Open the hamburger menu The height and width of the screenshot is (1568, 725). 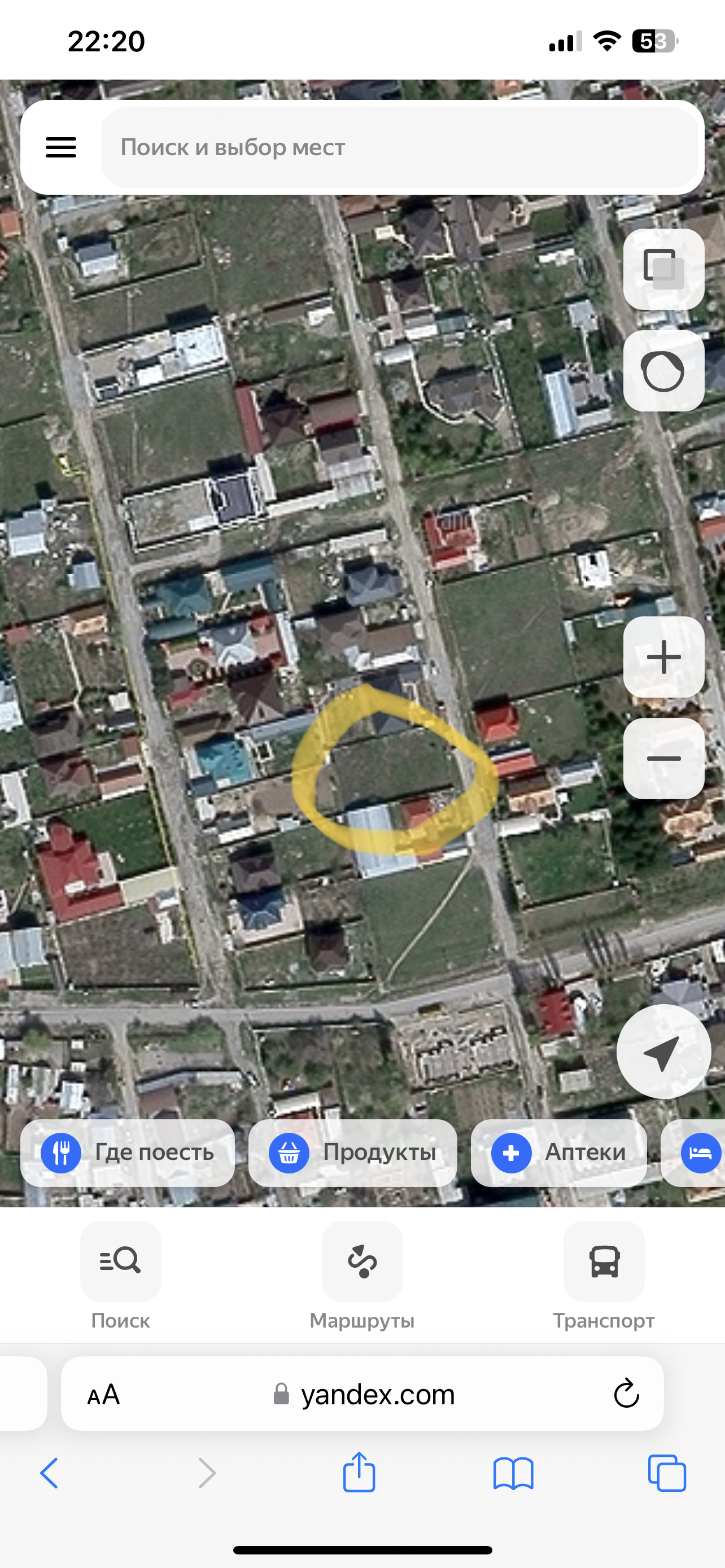pos(61,147)
